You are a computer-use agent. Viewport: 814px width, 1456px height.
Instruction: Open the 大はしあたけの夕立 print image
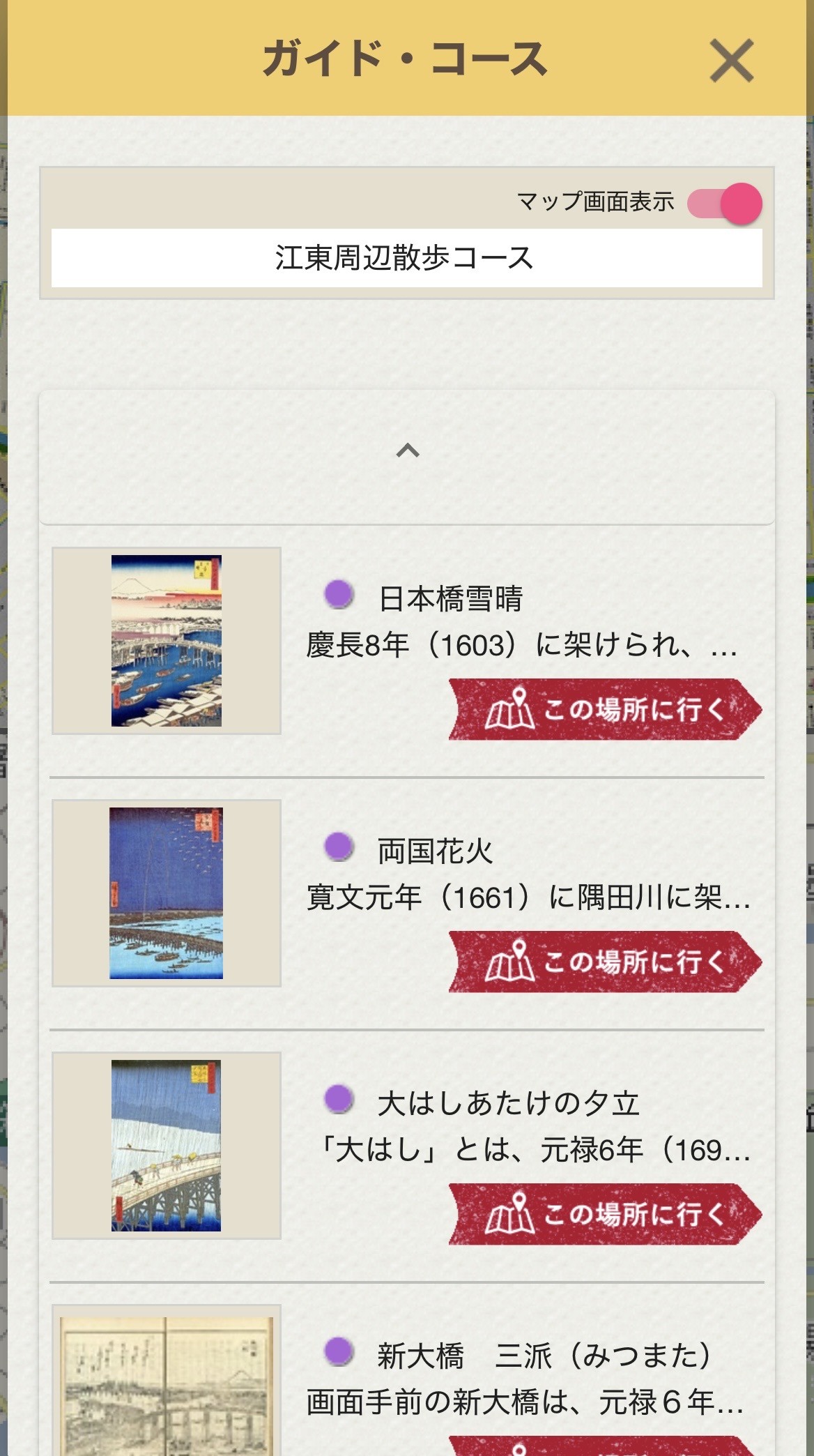(x=167, y=1146)
